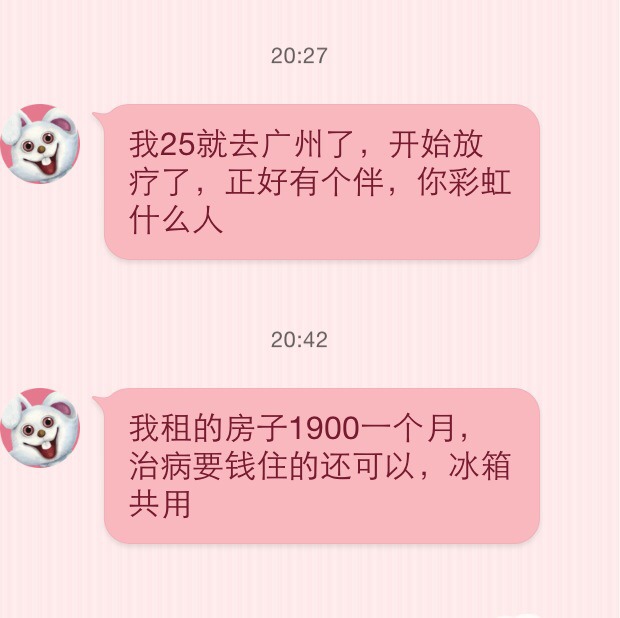620x618 pixels.
Task: Open sender's avatar beside the 1900 rent message
Action: point(40,428)
